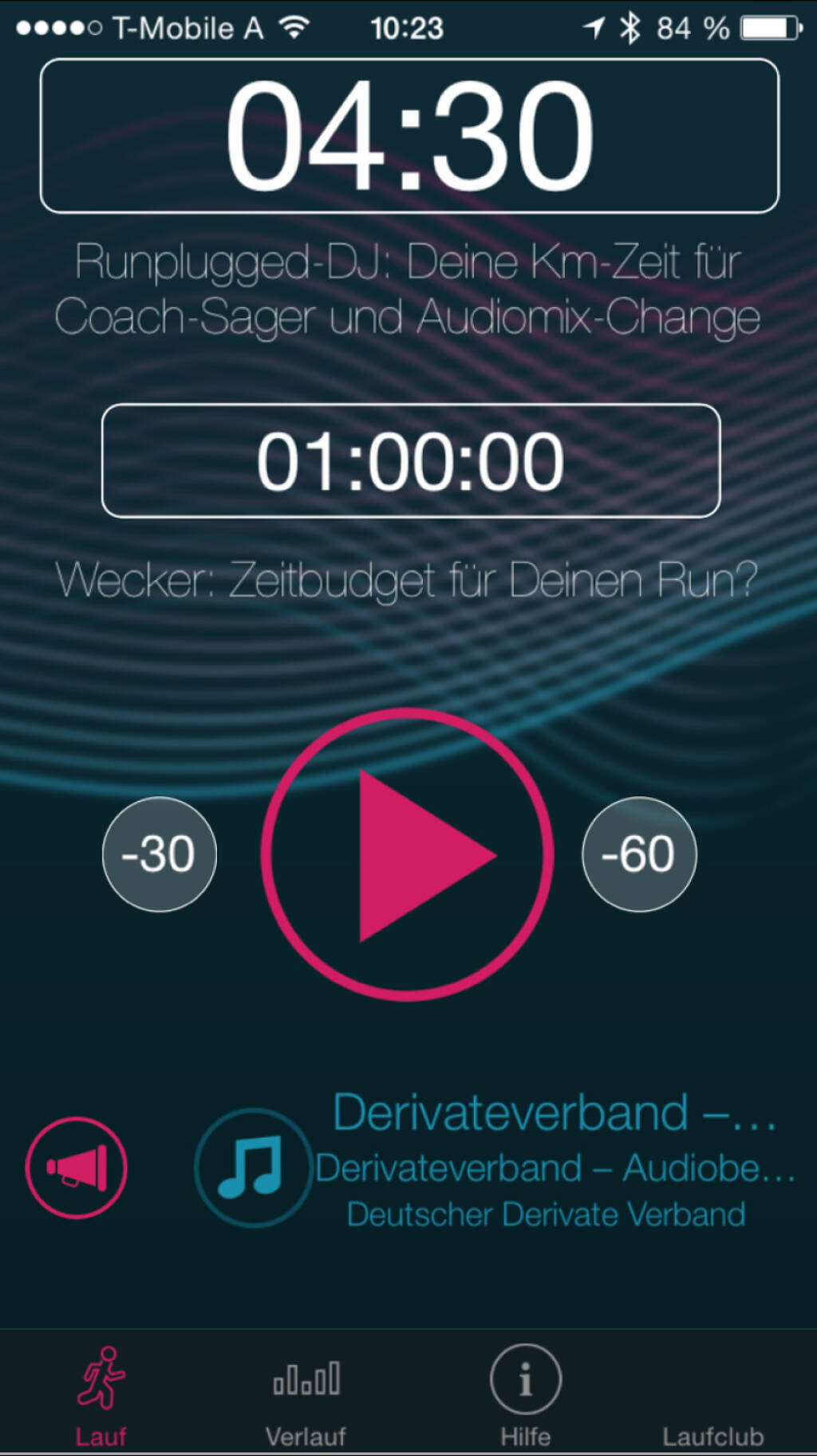This screenshot has width=817, height=1456.
Task: Open the 04:30 km-time field
Action: coord(409,136)
